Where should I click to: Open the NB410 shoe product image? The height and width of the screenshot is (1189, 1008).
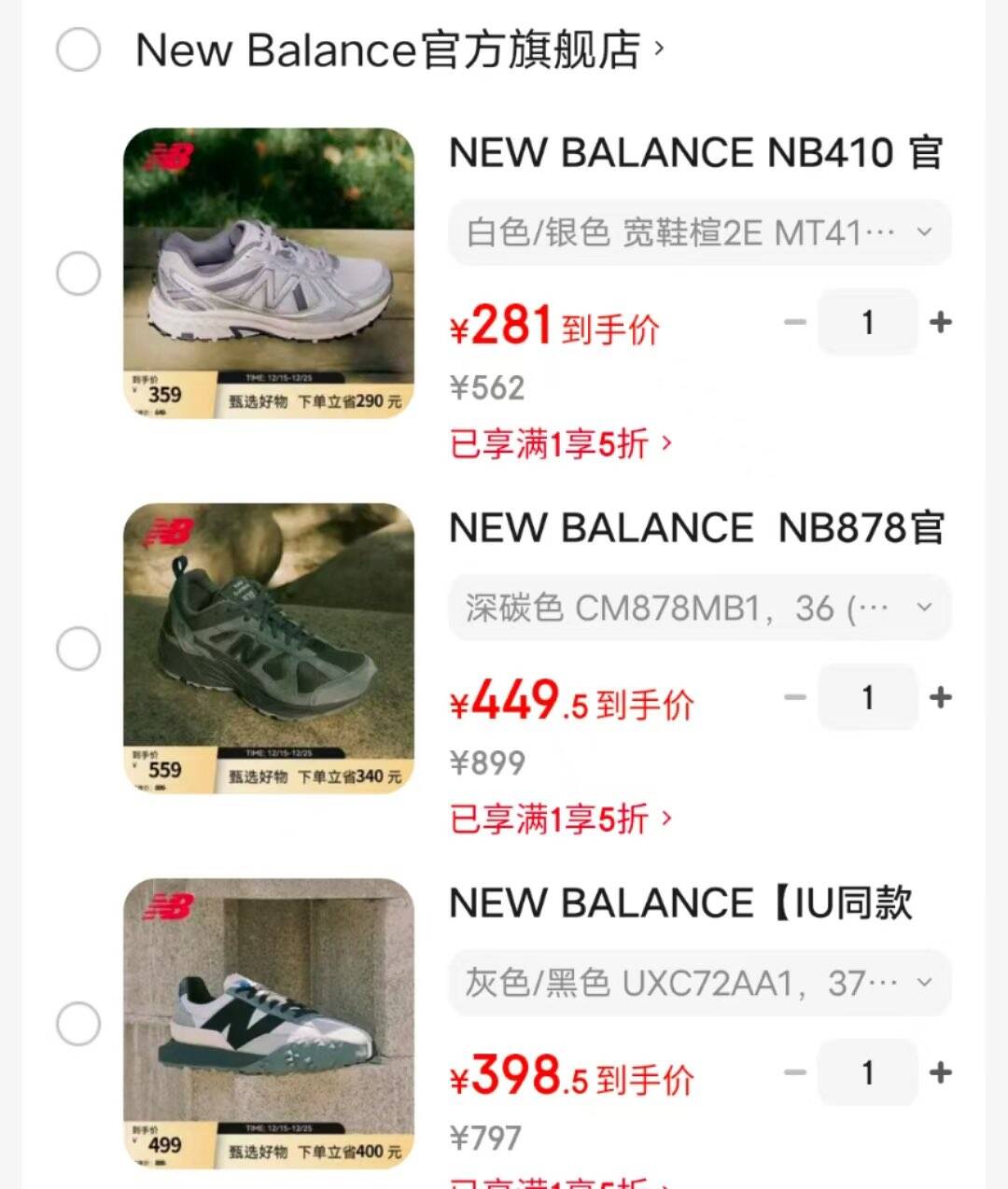(x=269, y=273)
